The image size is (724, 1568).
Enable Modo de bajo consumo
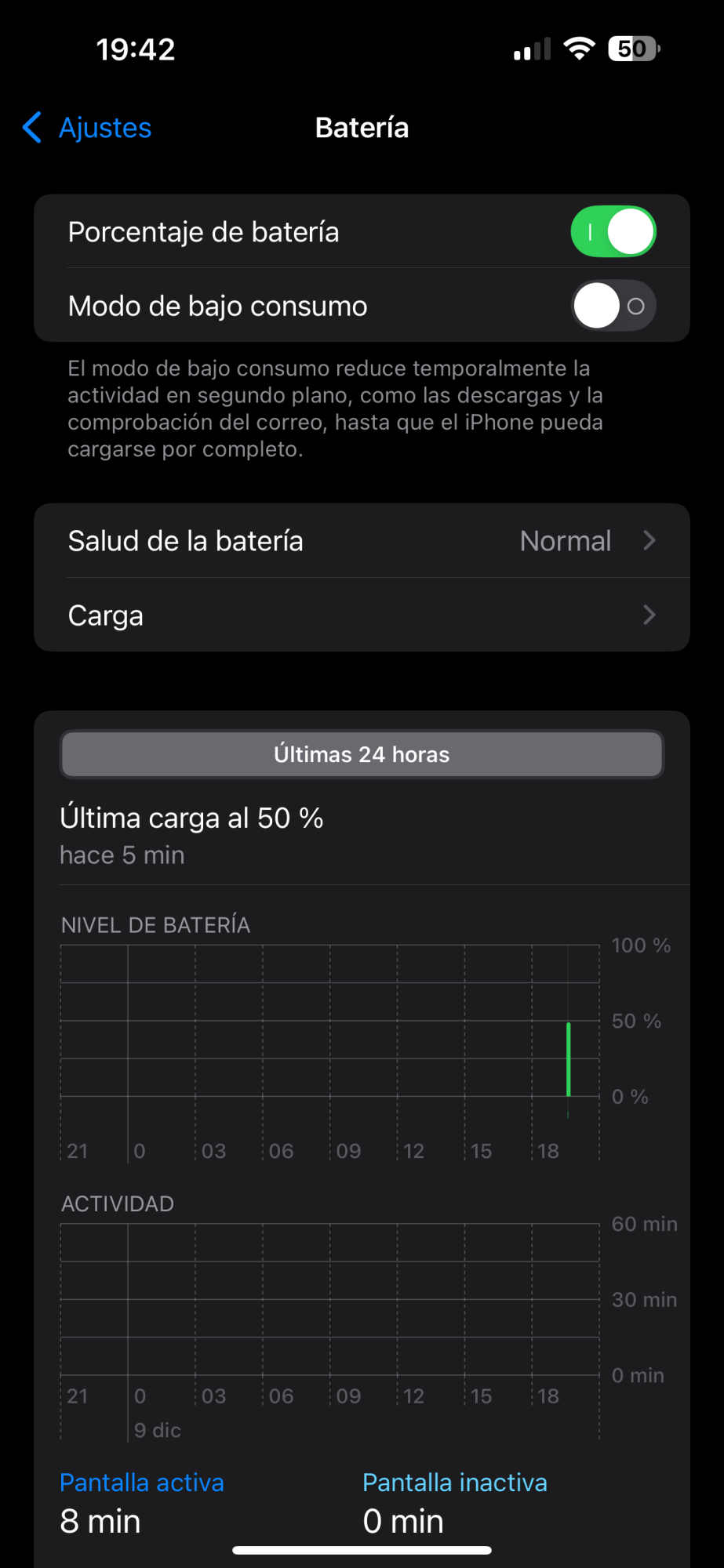613,306
